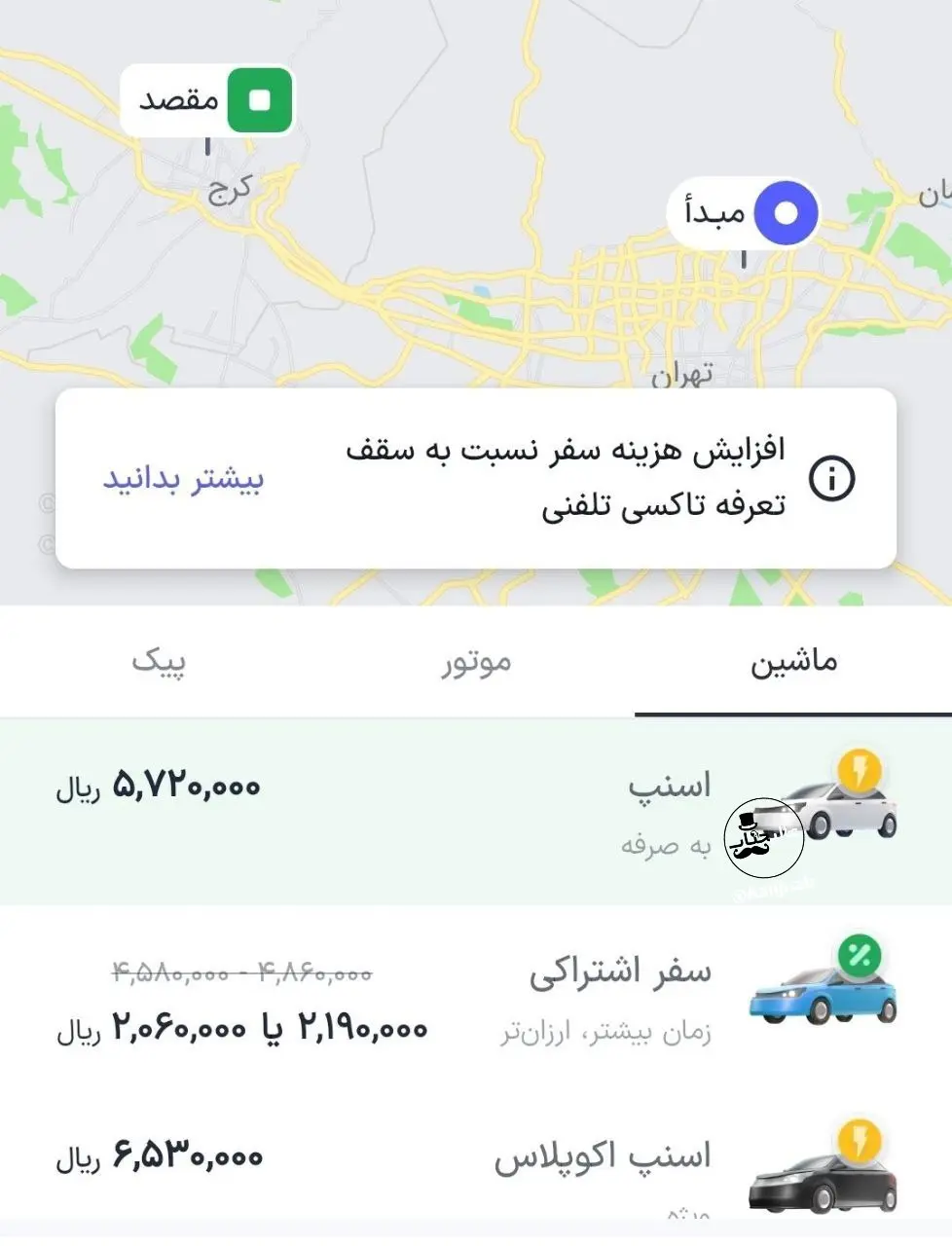Tap the مقصد destination marker

click(206, 100)
